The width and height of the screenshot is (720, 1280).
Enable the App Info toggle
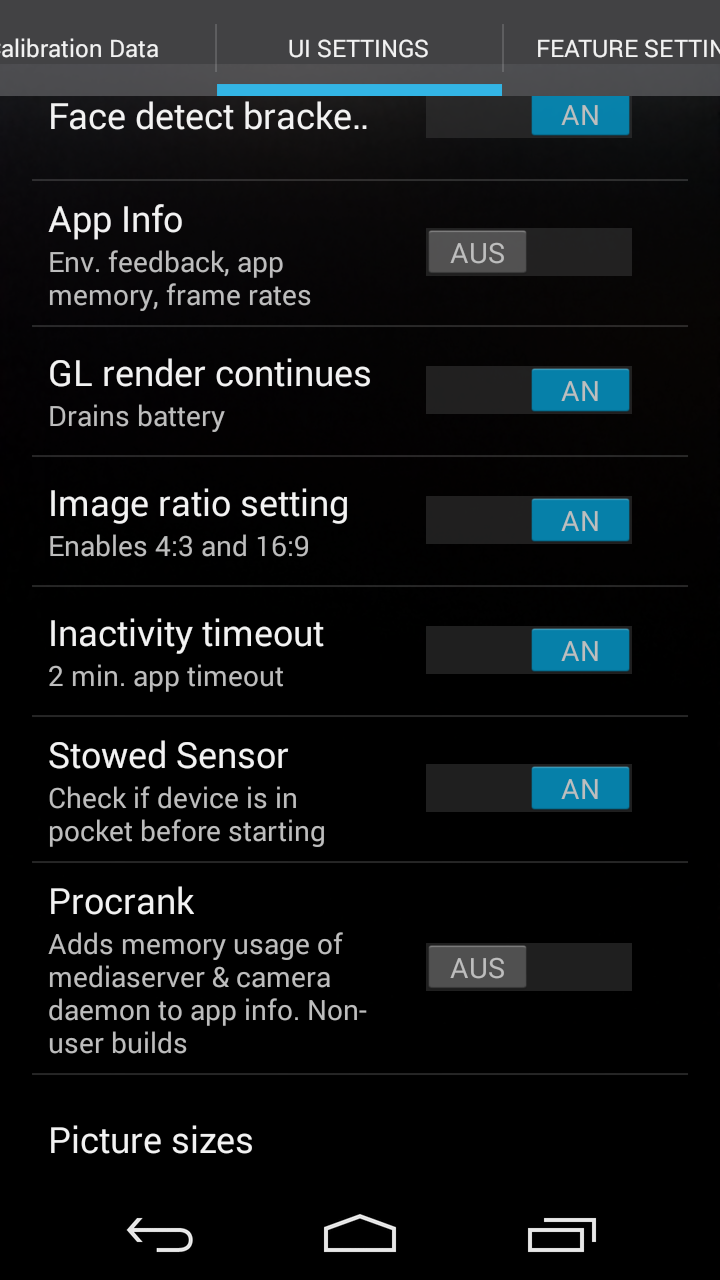pos(529,252)
